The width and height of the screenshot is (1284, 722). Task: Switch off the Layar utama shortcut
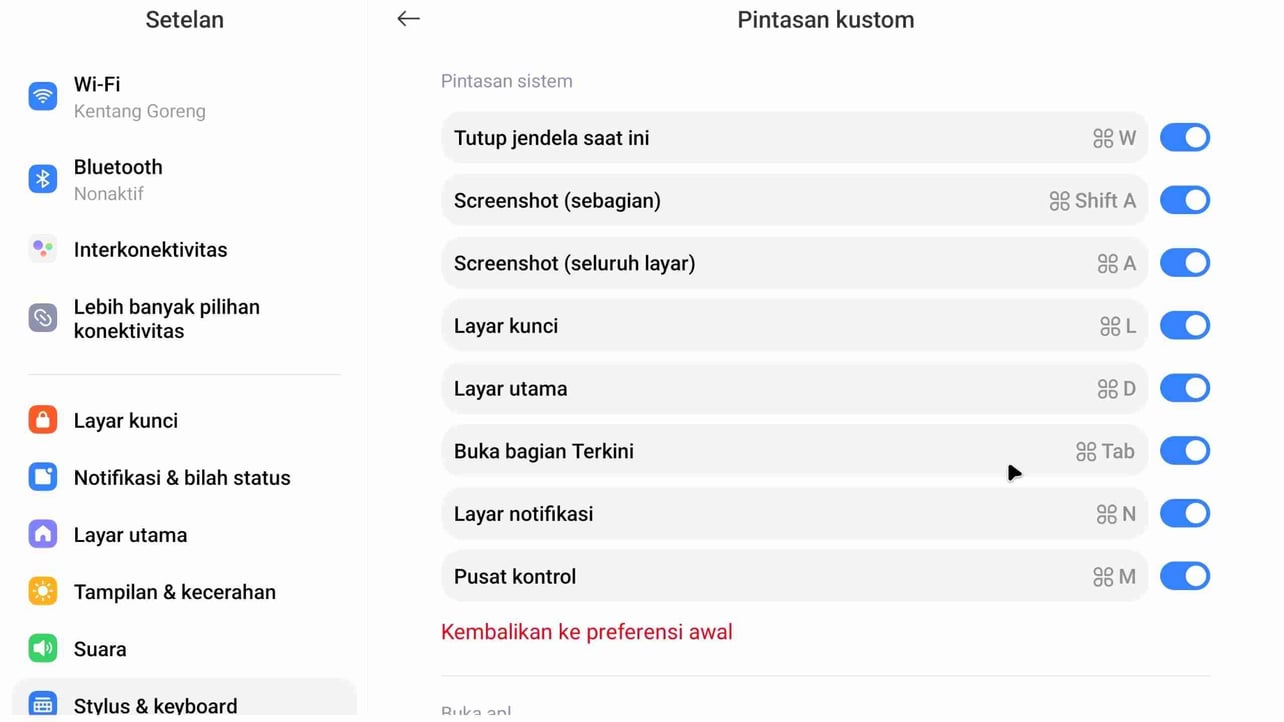(x=1184, y=389)
